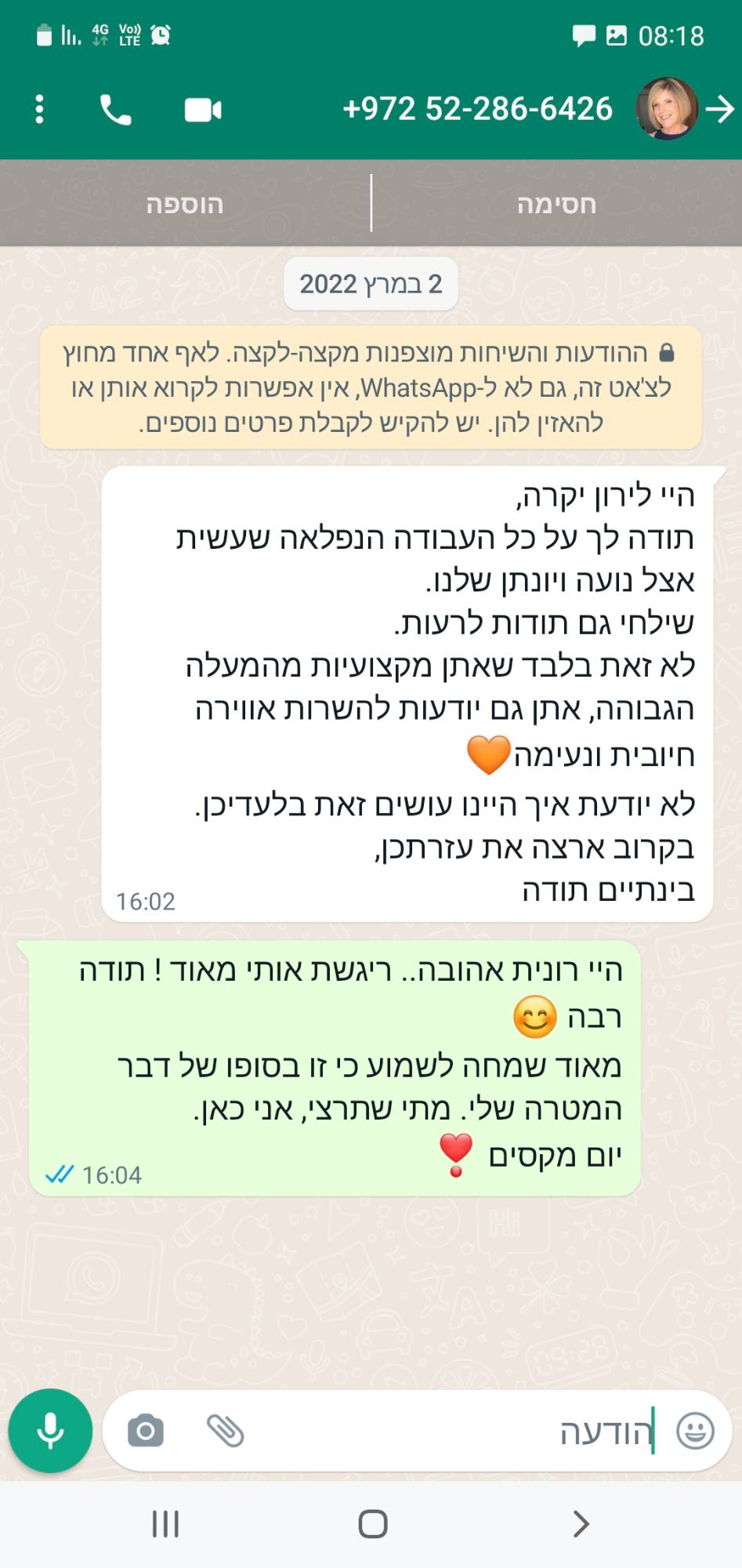Start a voice call with this number
The width and height of the screenshot is (742, 1568).
click(x=116, y=110)
